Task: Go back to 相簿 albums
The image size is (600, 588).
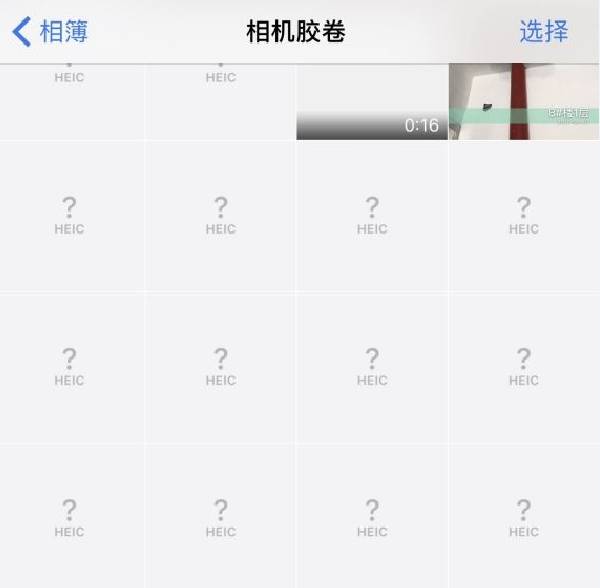Action: [x=50, y=32]
